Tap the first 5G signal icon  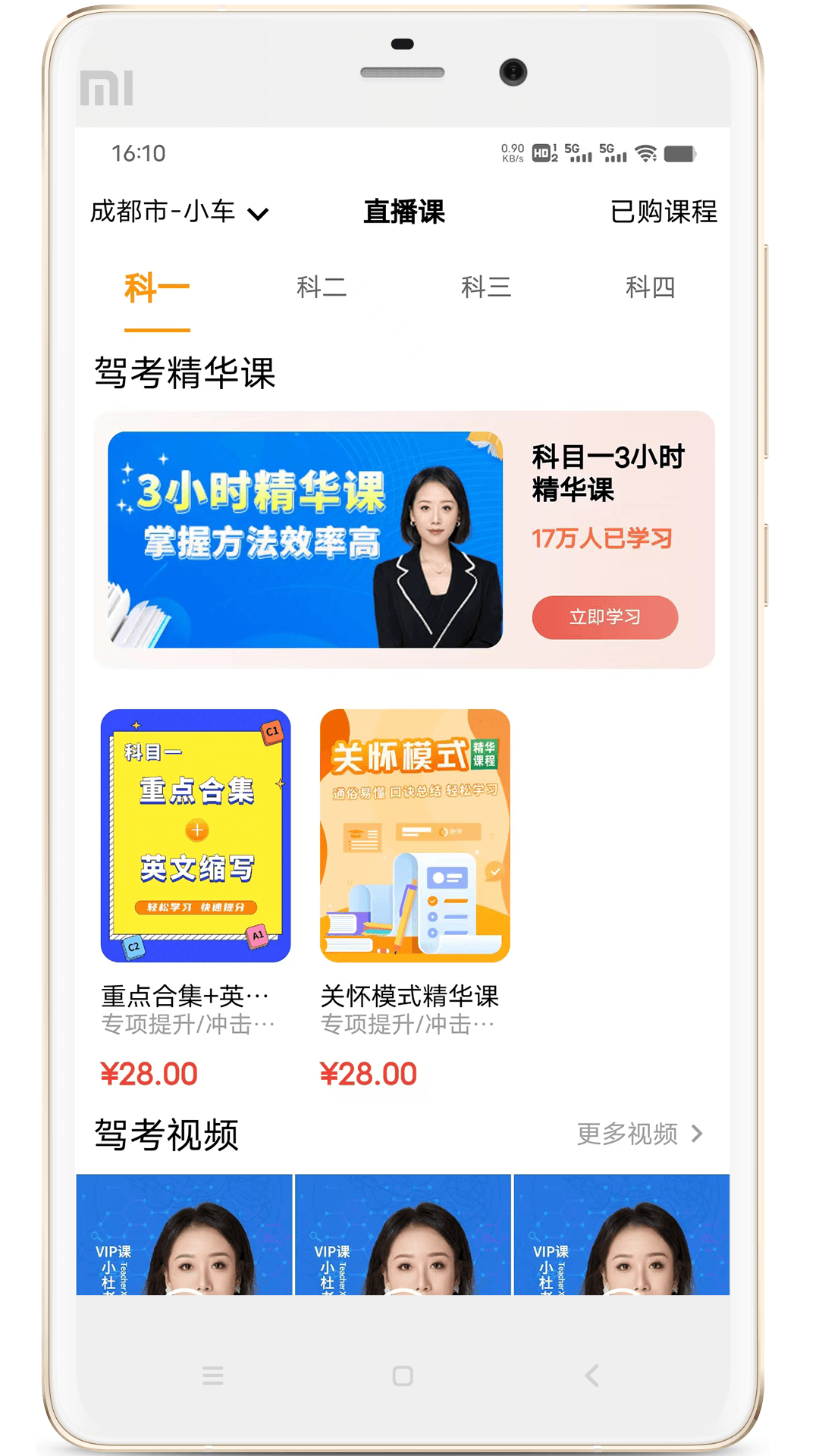(x=578, y=152)
